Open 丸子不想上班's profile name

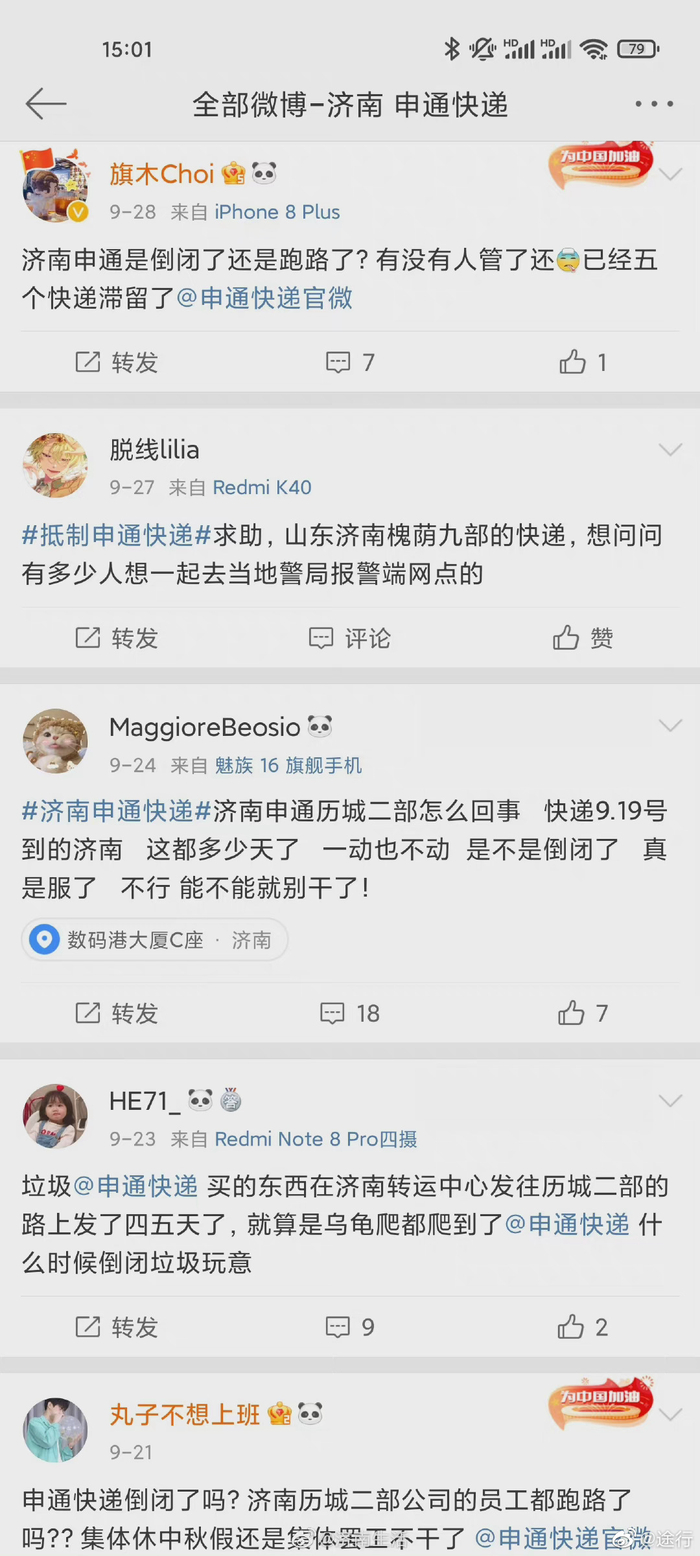(185, 1414)
